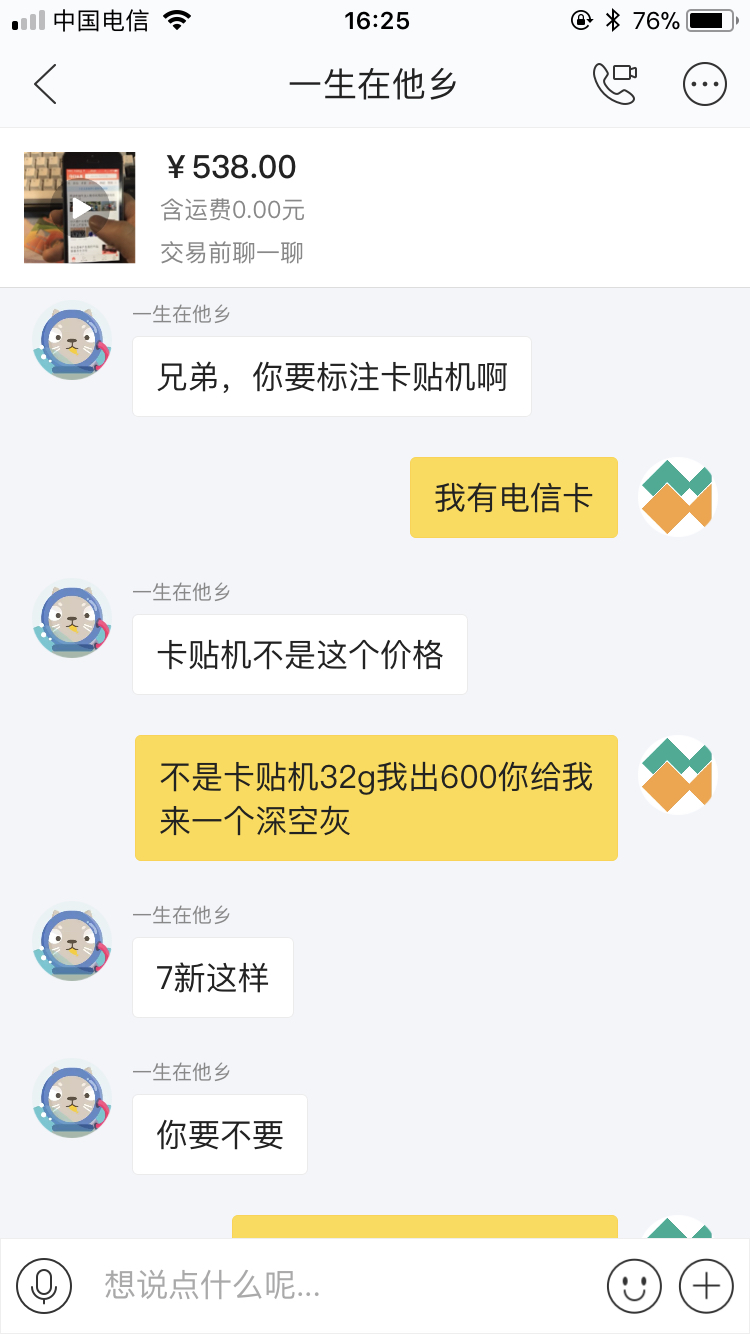This screenshot has height=1334, width=750.
Task: Open the more options ellipsis menu
Action: point(704,84)
